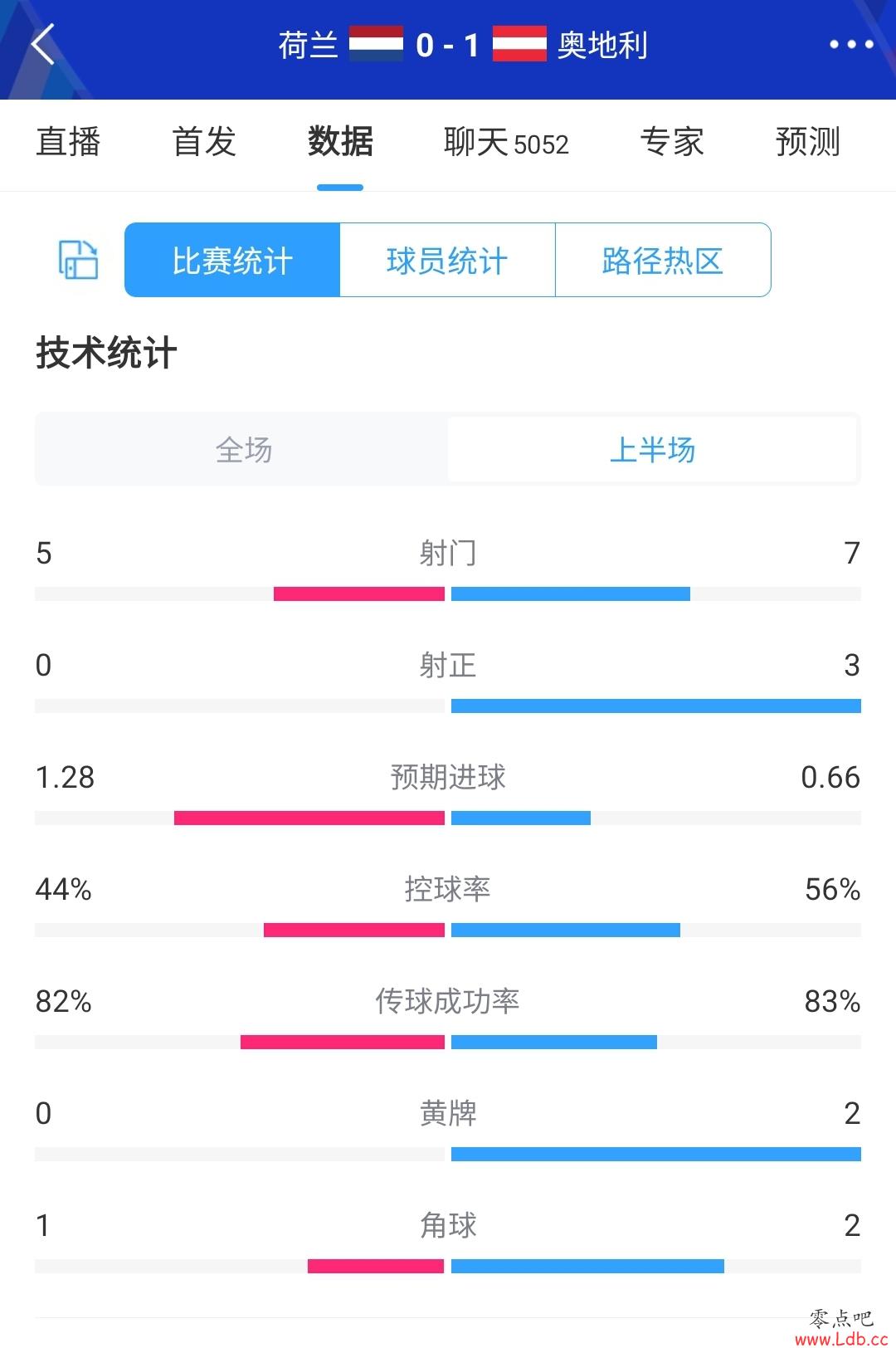Switch to 球员统计 player stats
Image resolution: width=896 pixels, height=1348 pixels.
447,260
